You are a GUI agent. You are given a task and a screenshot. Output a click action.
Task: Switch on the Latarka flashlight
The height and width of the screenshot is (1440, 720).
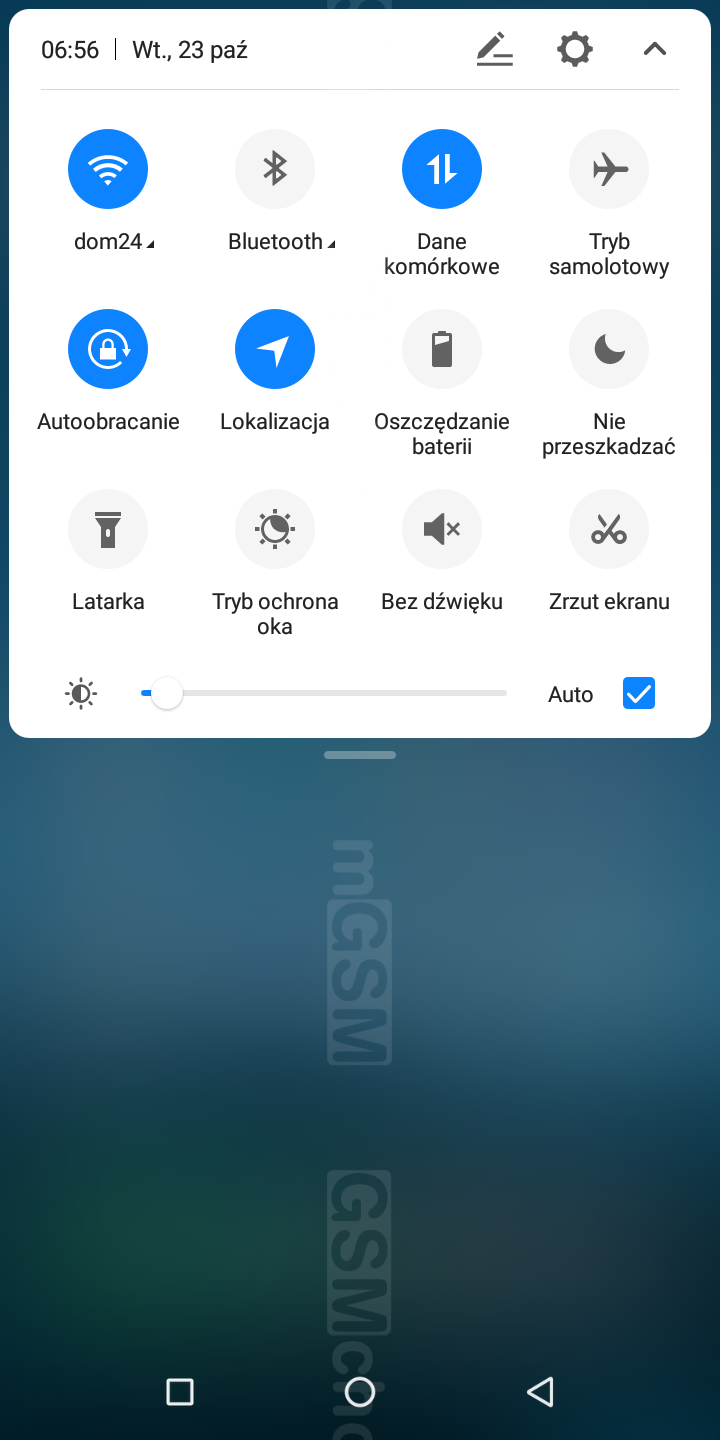(108, 530)
